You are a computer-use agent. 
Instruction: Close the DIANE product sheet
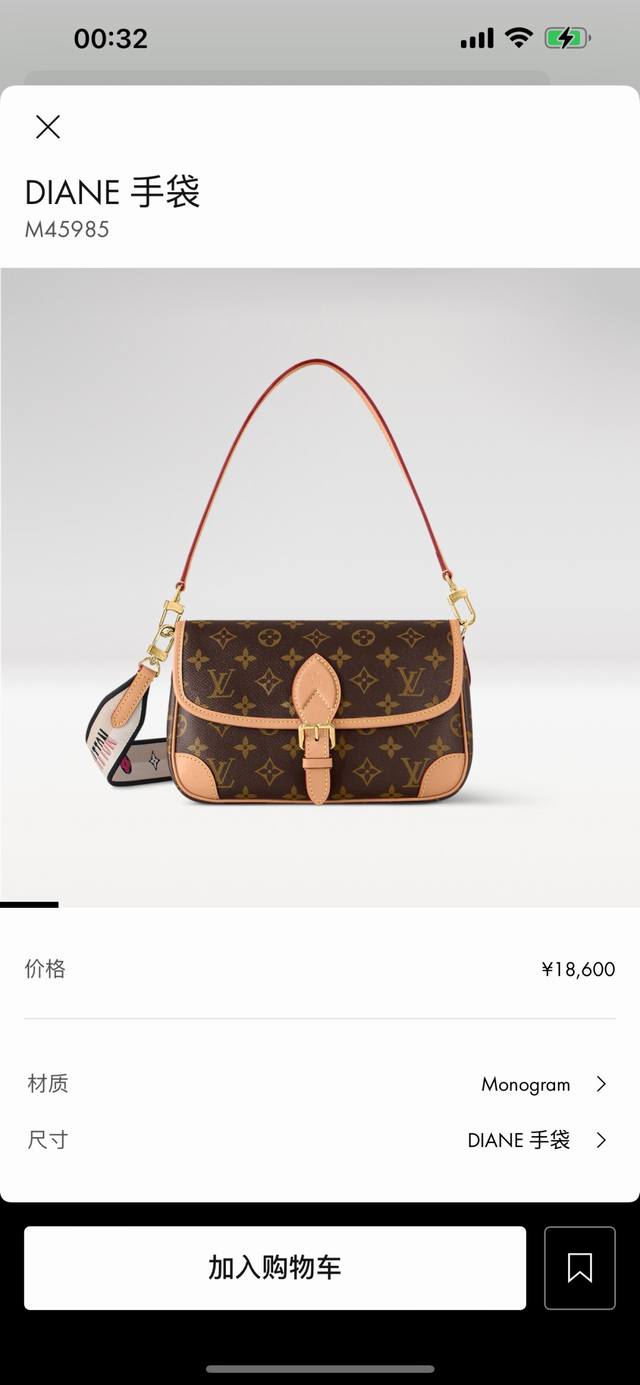48,127
